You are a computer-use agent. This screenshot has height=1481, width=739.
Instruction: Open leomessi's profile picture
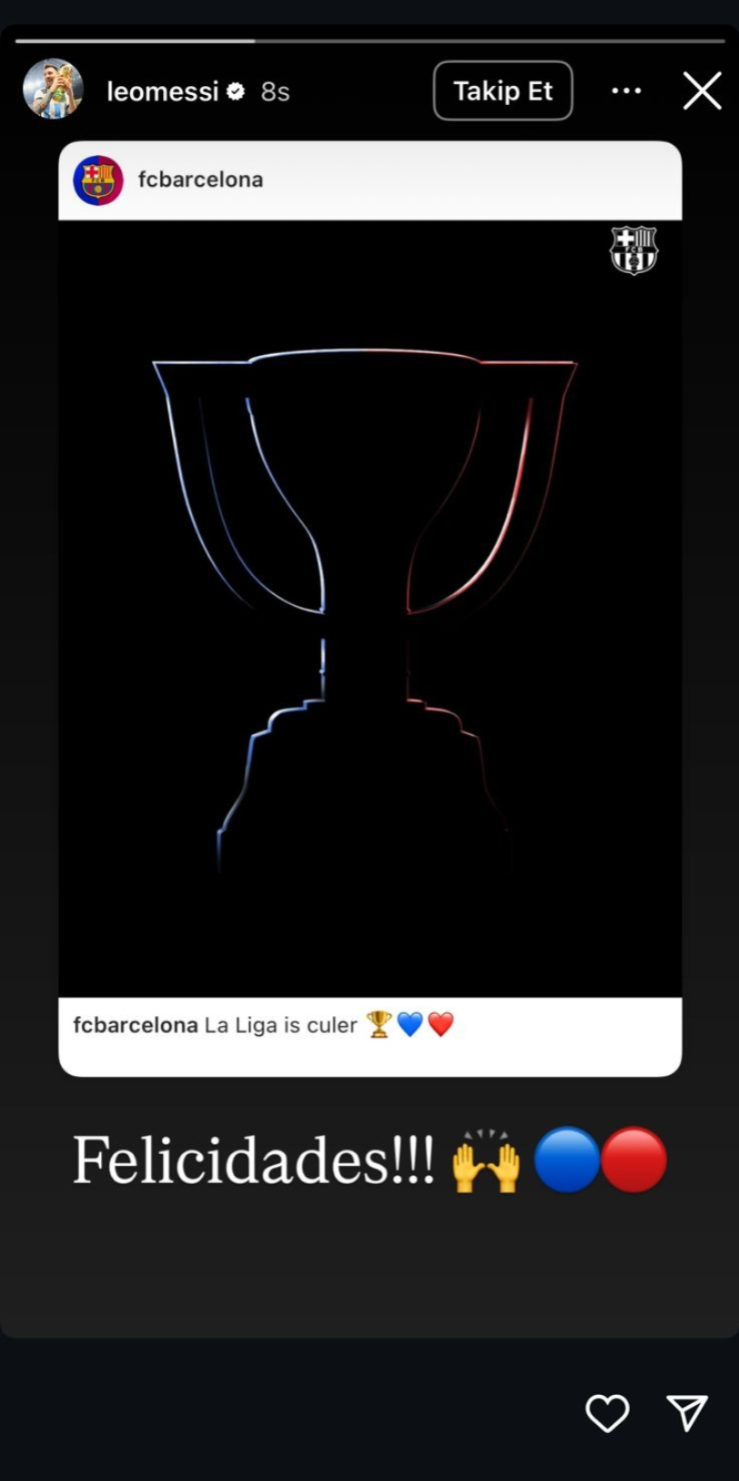52,91
